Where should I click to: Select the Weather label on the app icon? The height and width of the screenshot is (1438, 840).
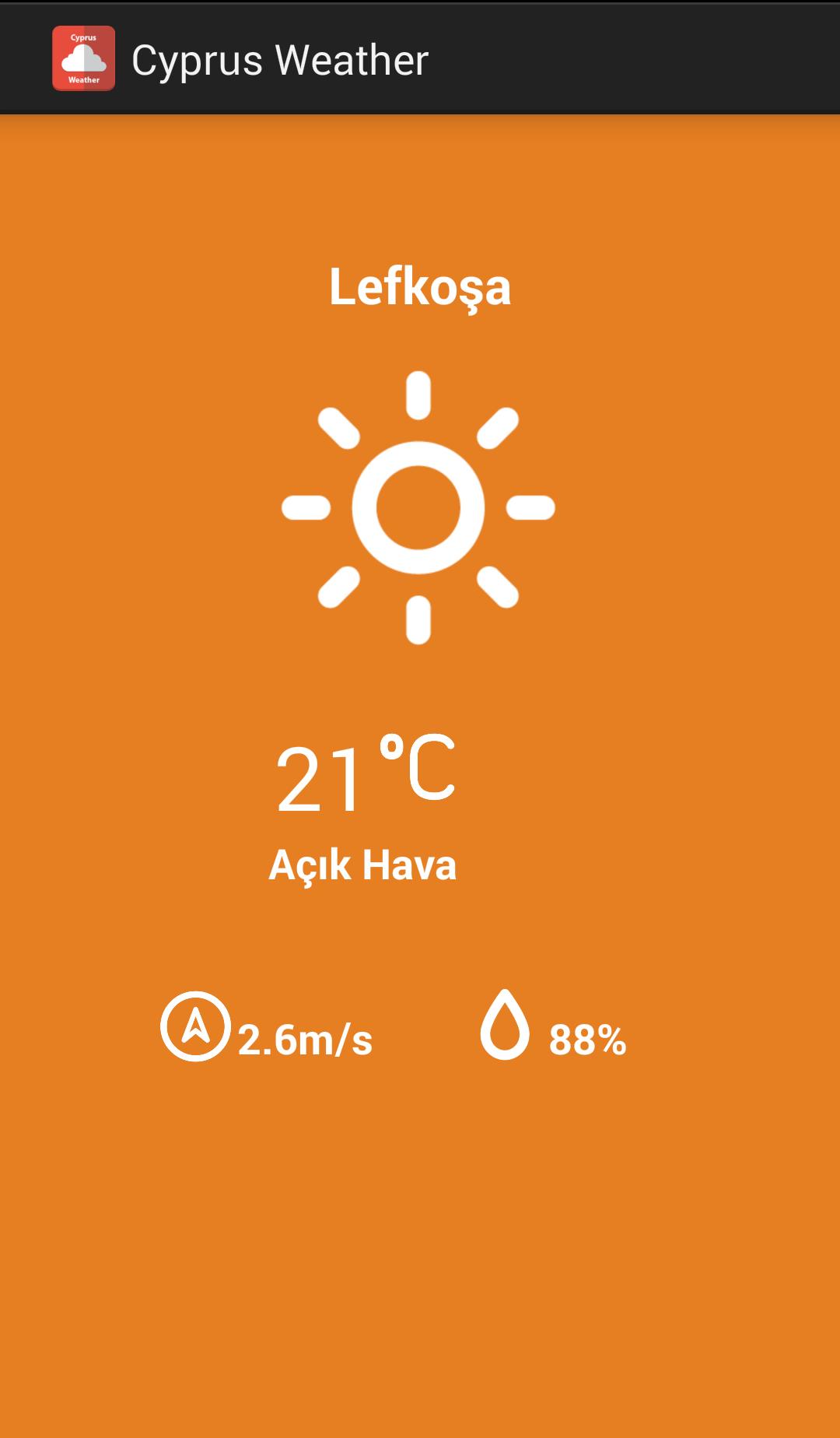(x=83, y=79)
